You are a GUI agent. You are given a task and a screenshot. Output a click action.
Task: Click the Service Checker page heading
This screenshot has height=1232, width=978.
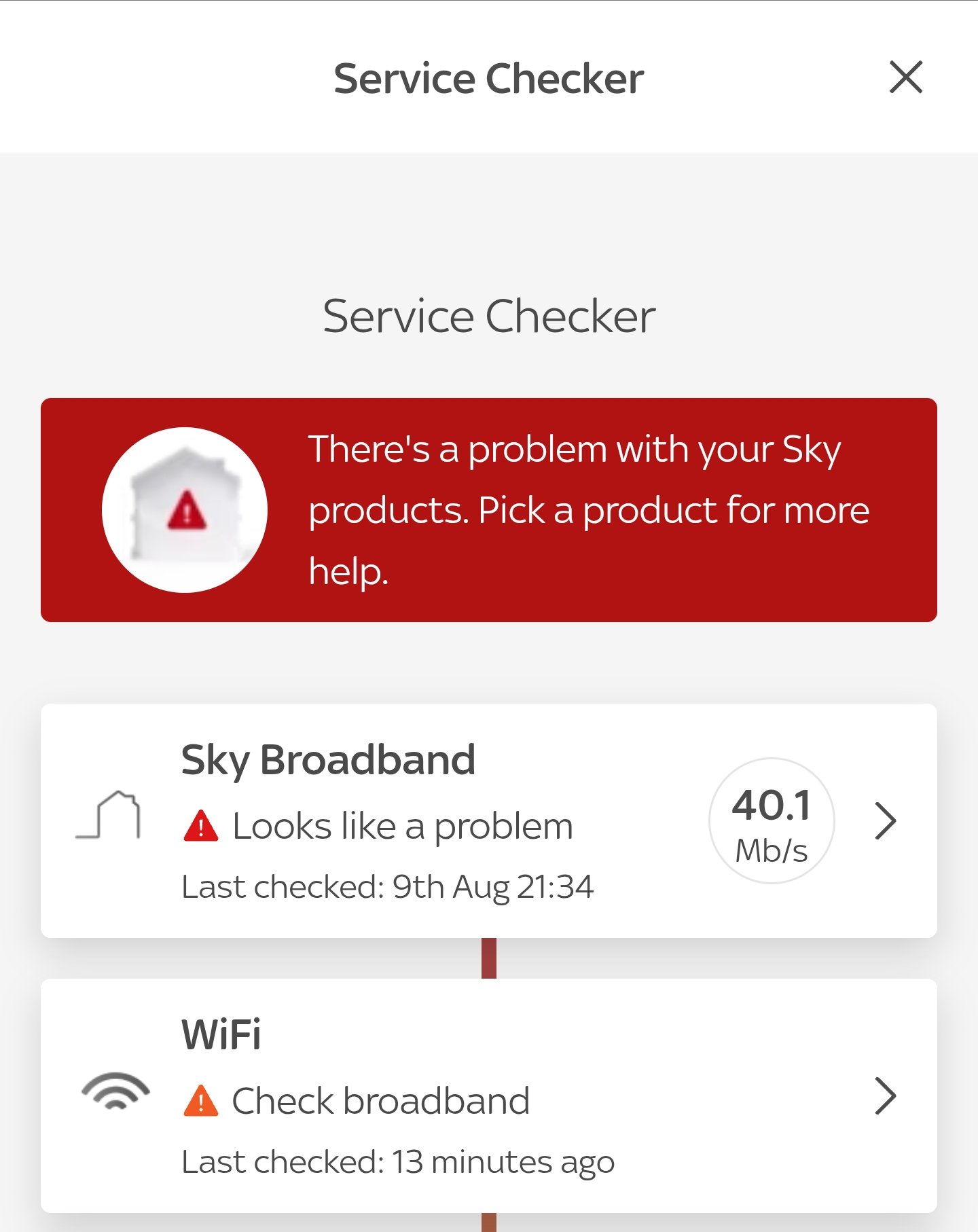(x=488, y=314)
